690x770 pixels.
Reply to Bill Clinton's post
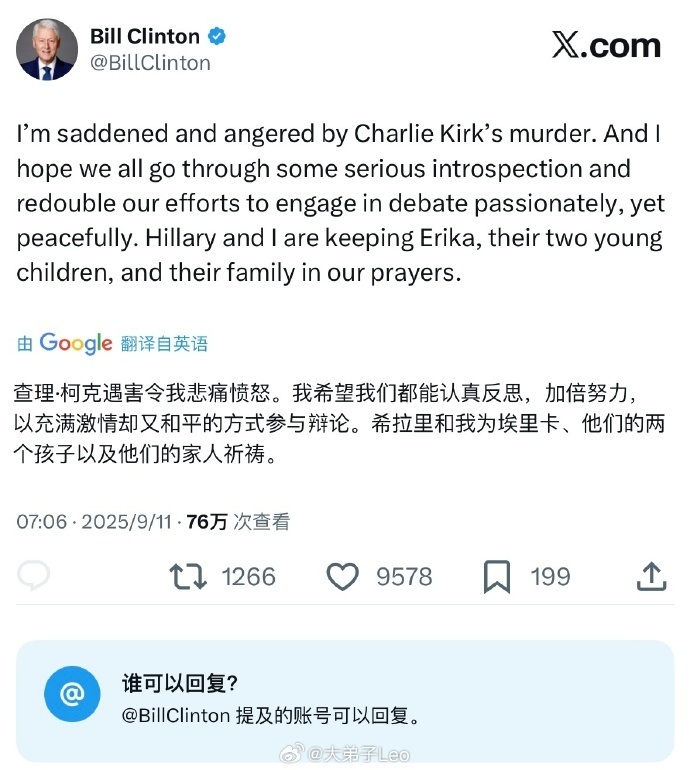point(35,576)
